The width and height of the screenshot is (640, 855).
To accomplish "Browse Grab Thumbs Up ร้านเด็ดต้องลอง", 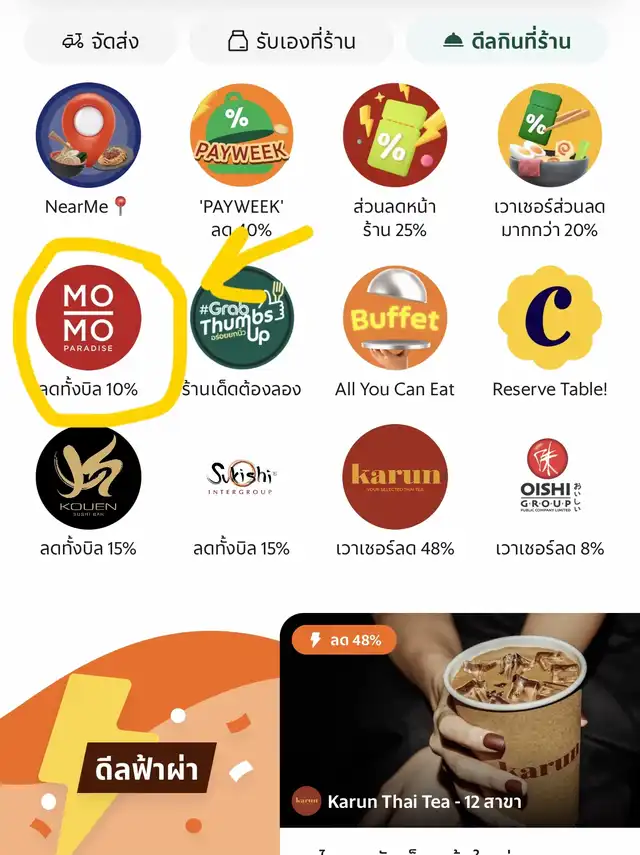I will 241,318.
